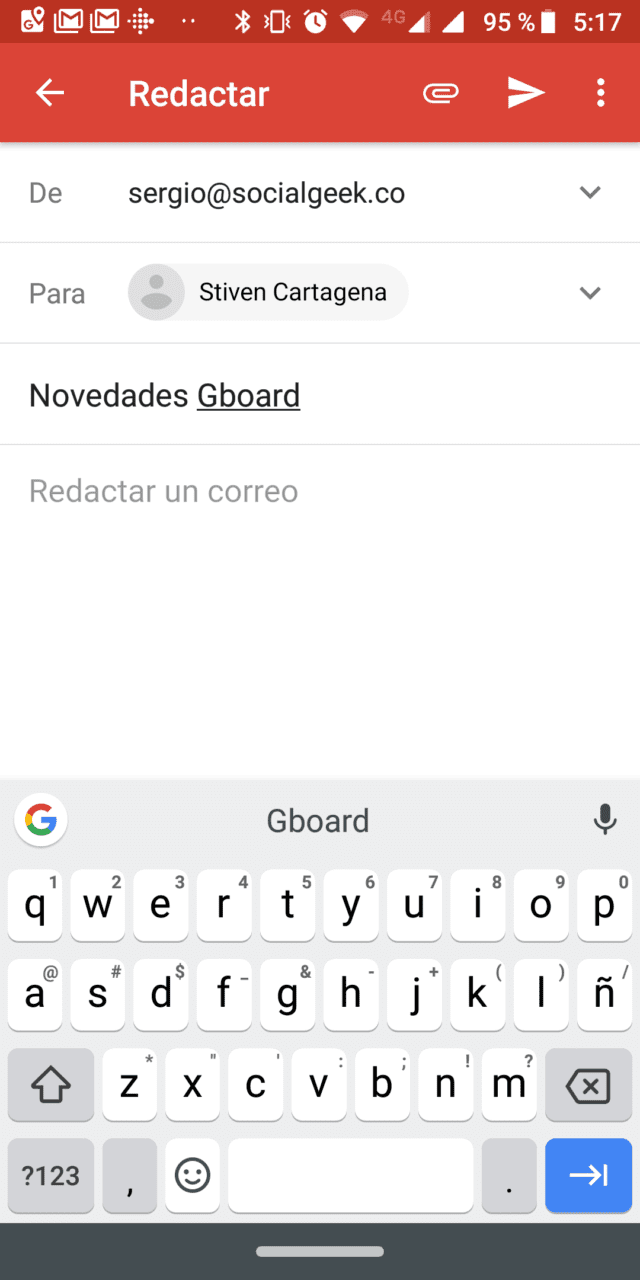Attach a file with the paperclip icon
Screen dimensions: 640x1280
(x=441, y=93)
